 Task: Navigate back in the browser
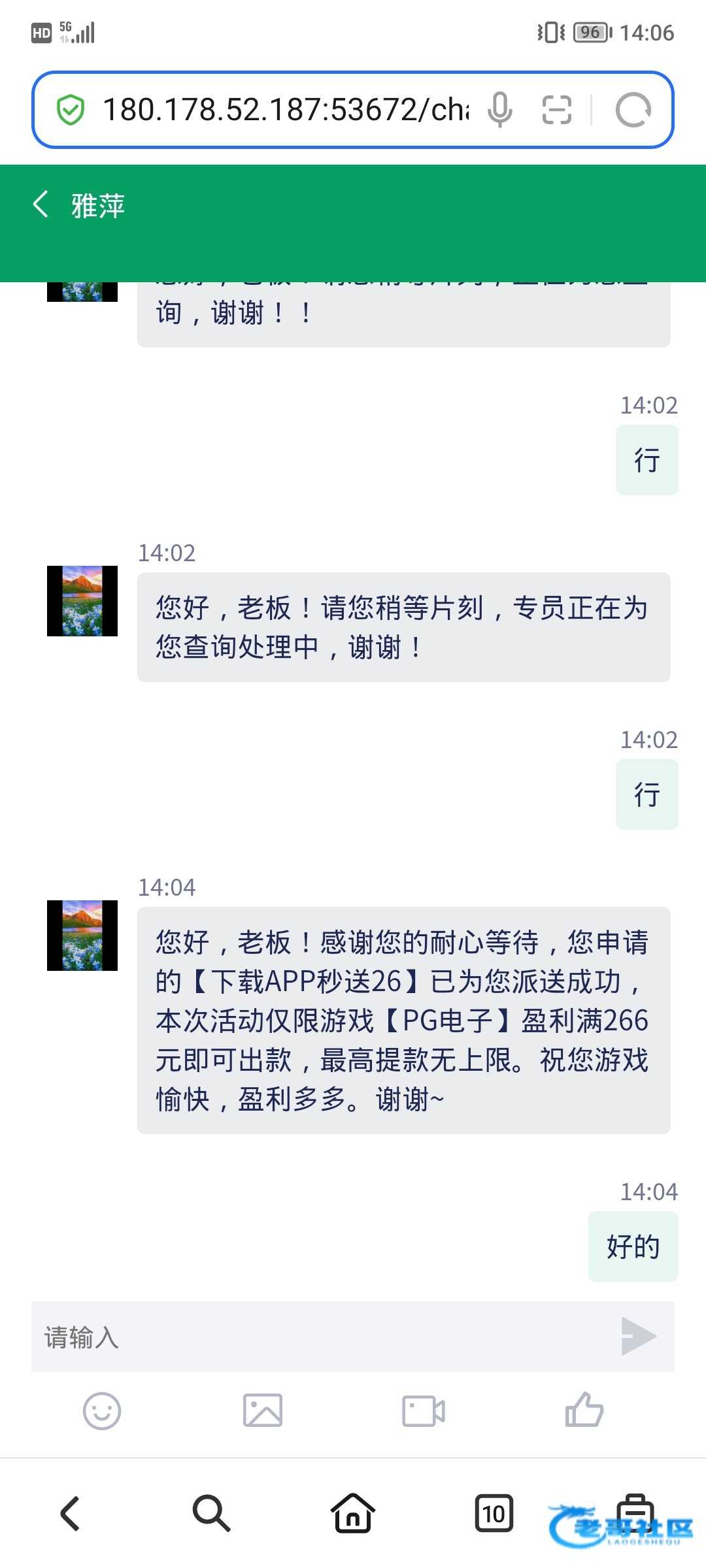[x=70, y=1513]
